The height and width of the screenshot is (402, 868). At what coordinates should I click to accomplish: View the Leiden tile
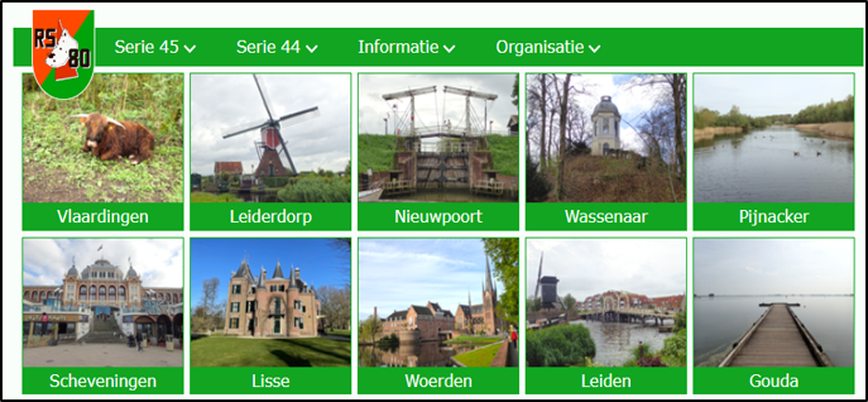[x=606, y=315]
